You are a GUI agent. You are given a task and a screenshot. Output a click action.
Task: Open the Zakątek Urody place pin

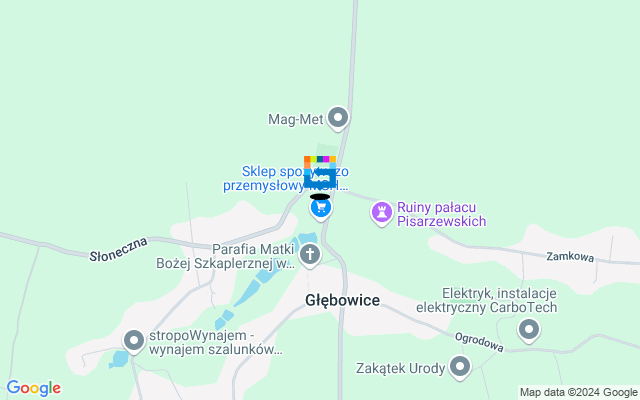pyautogui.click(x=460, y=368)
